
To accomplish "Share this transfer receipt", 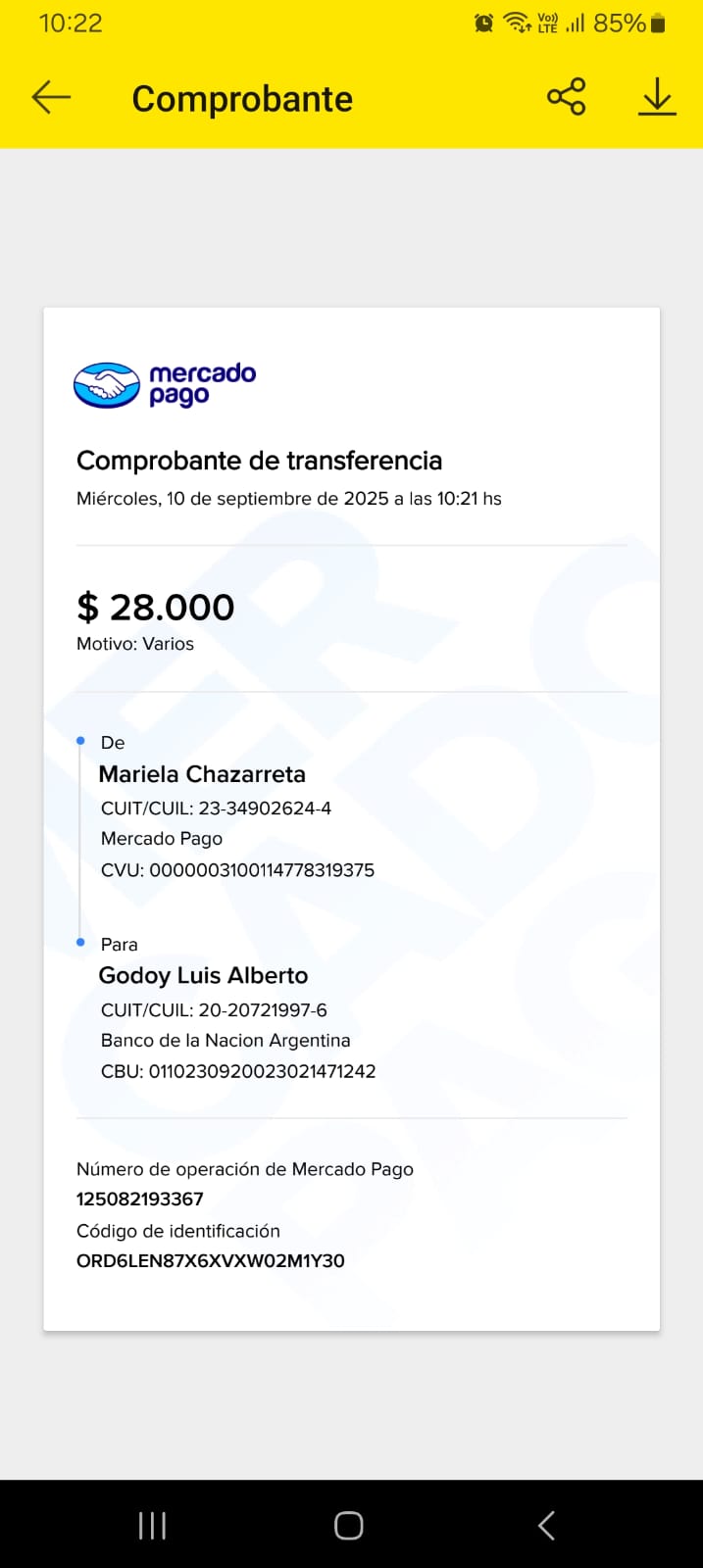I will tap(566, 97).
